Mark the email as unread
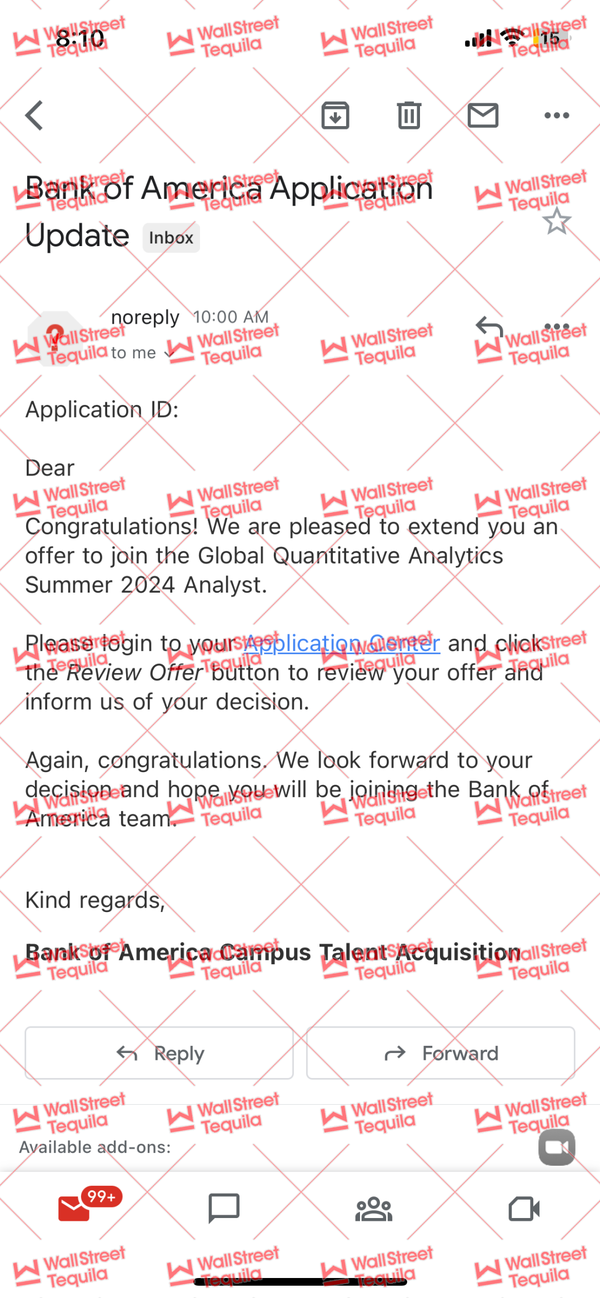 coord(483,116)
